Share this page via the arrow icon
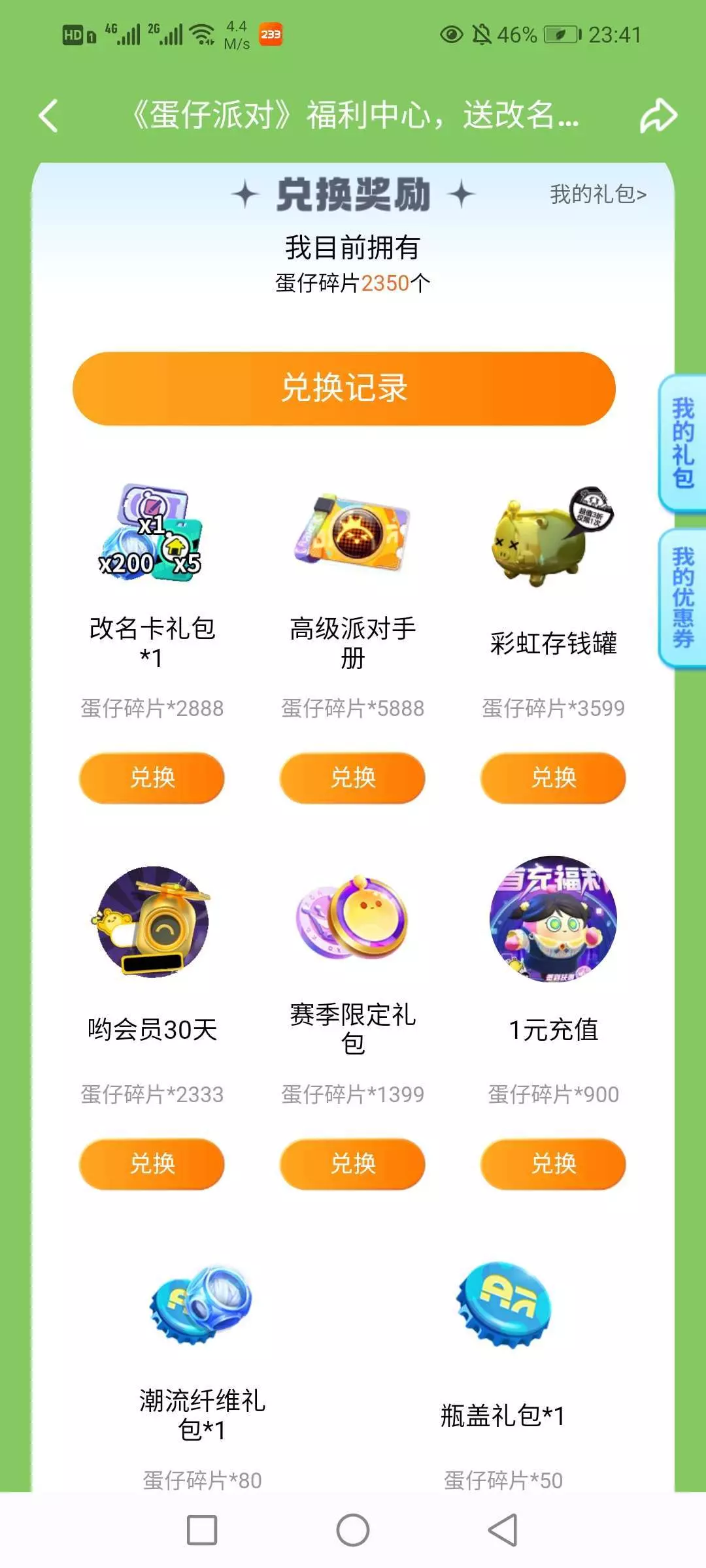The image size is (706, 1568). (658, 116)
